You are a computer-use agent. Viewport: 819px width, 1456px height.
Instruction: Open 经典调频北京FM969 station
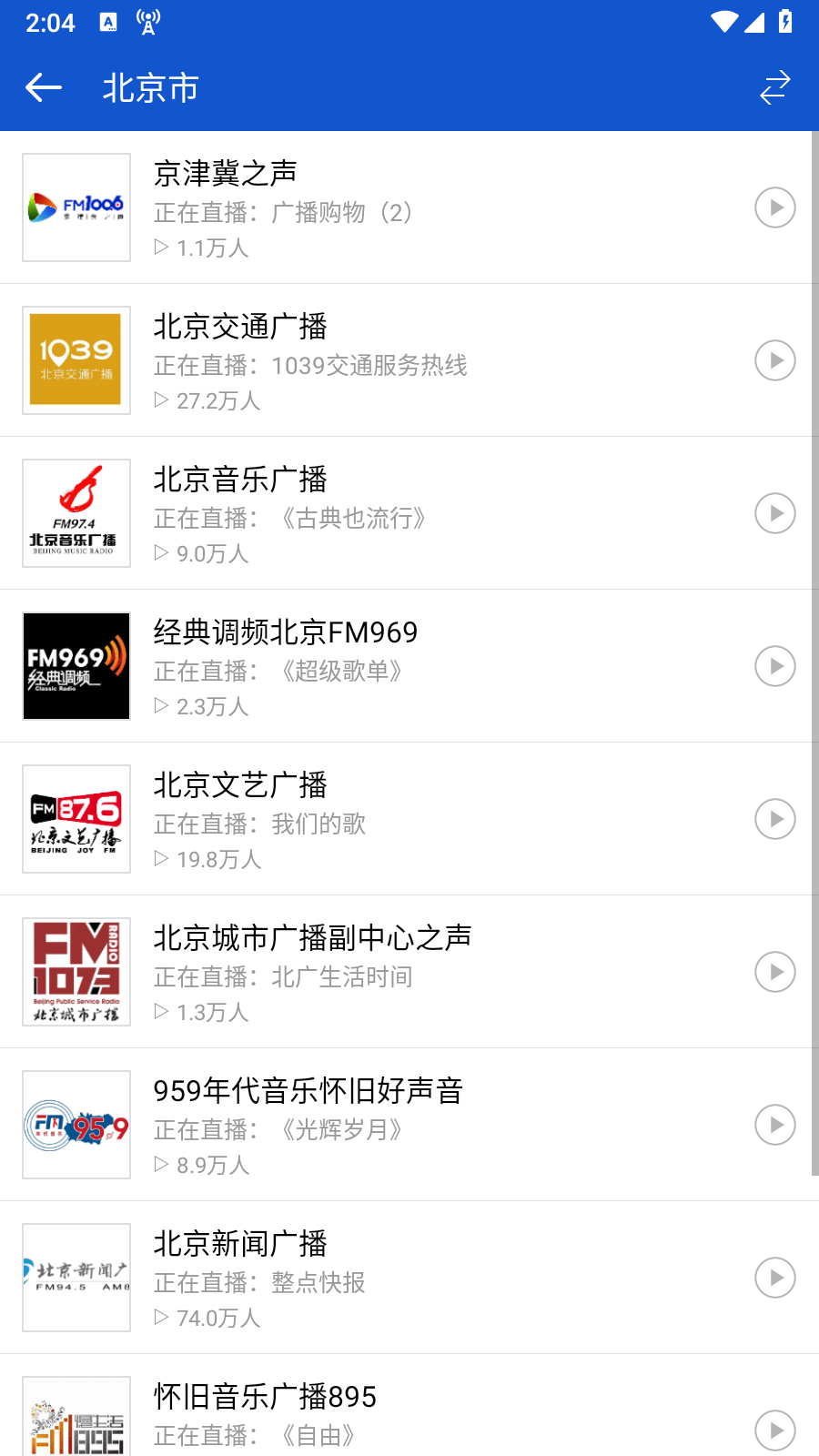point(364,666)
